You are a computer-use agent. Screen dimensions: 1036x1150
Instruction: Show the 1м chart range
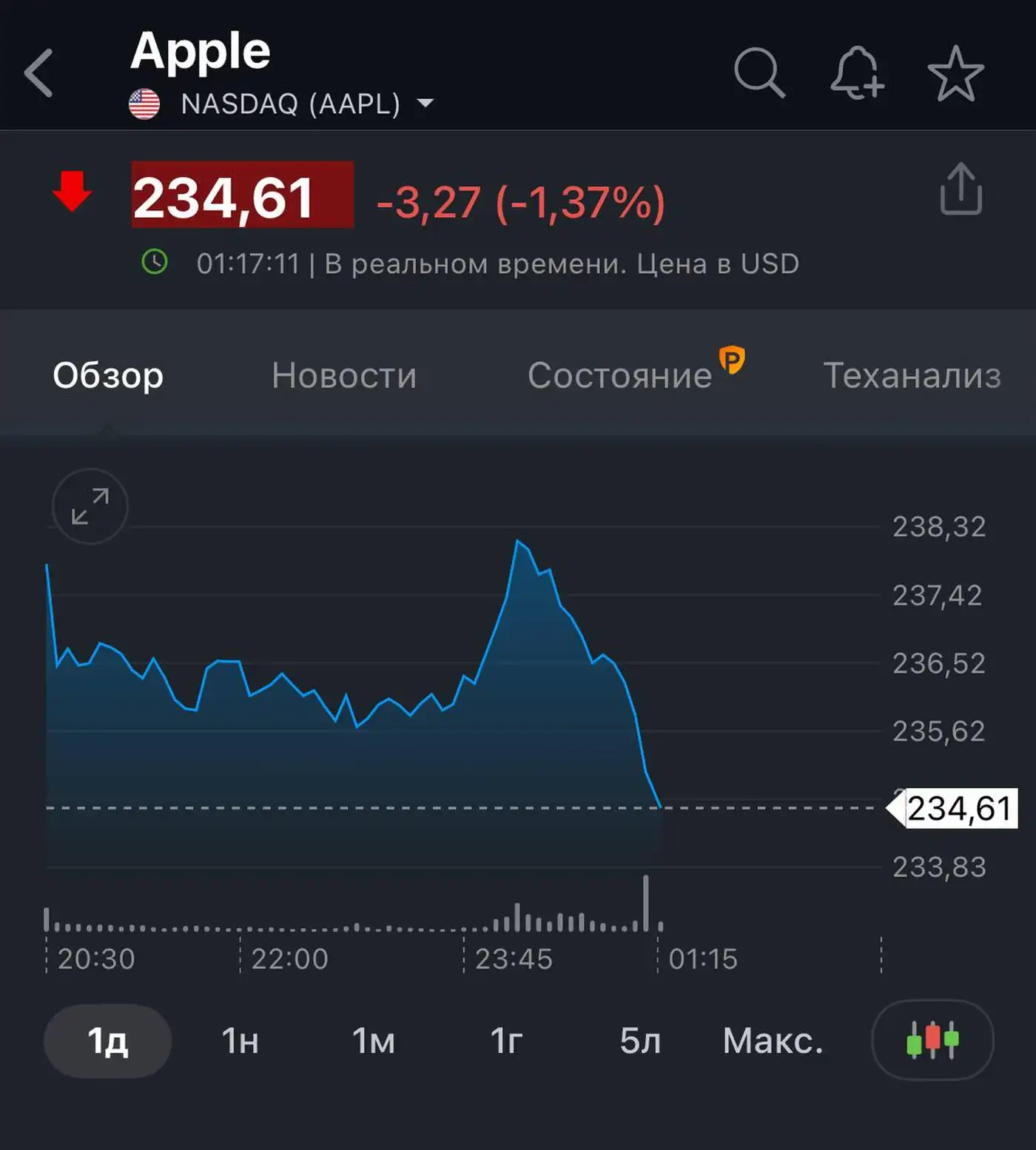(x=373, y=1040)
